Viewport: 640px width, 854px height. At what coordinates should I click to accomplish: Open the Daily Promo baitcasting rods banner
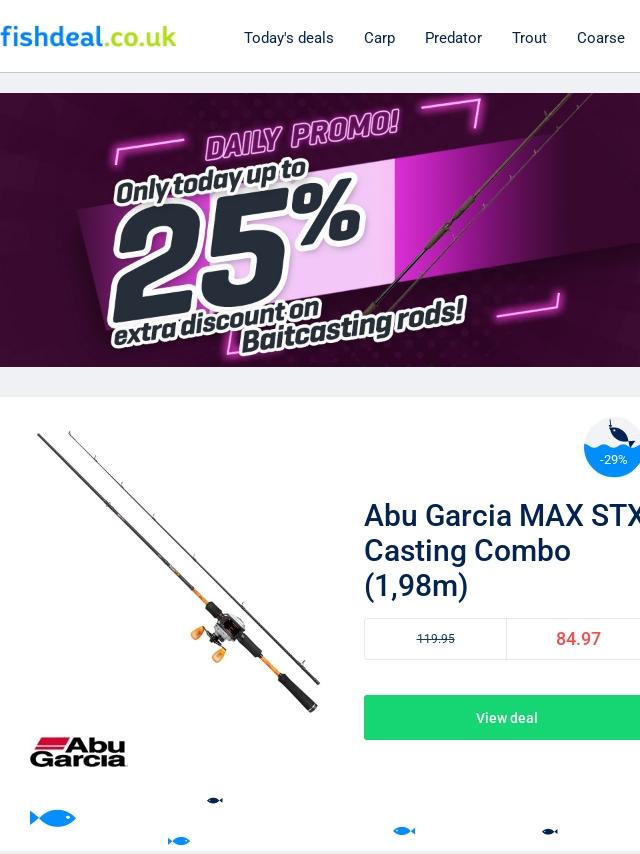pyautogui.click(x=320, y=230)
